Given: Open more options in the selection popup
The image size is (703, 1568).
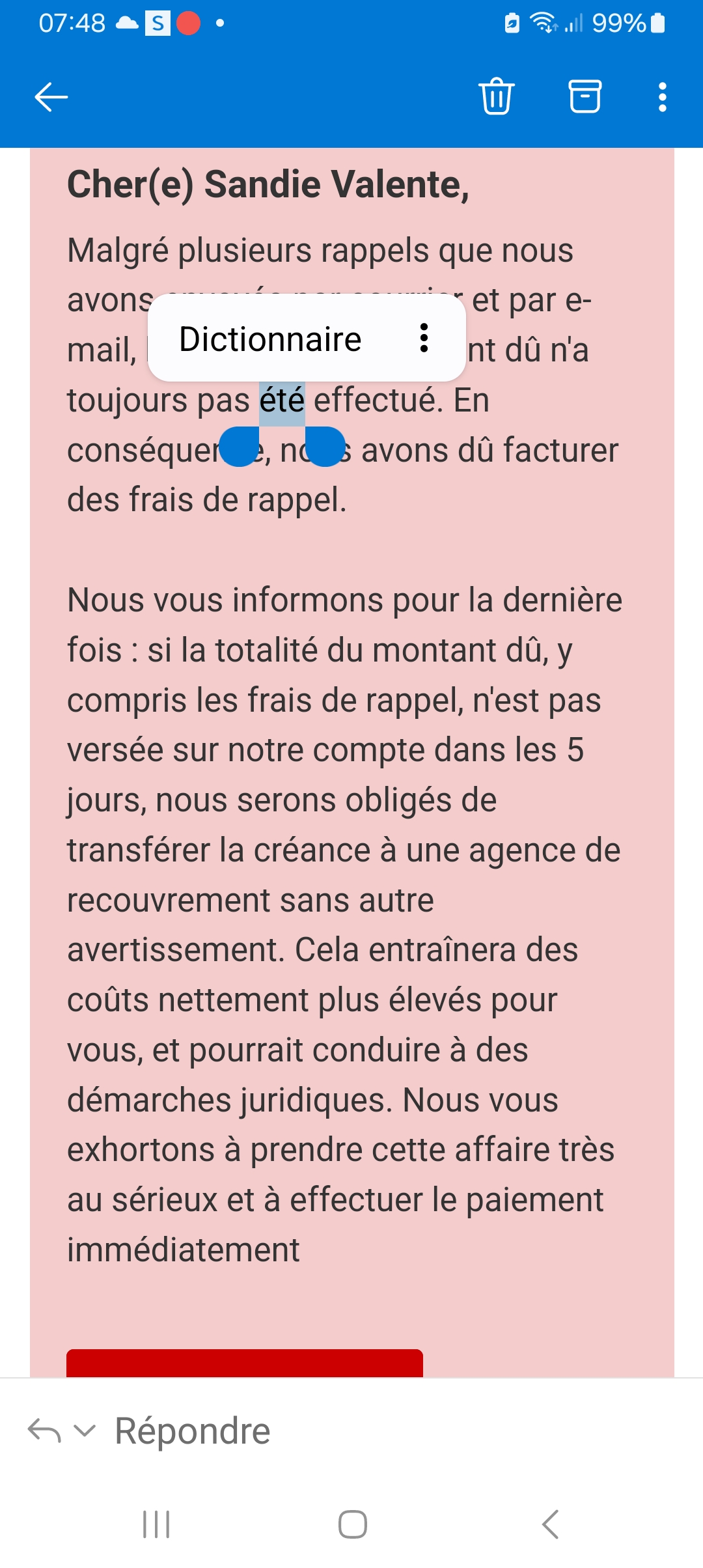Looking at the screenshot, I should 424,338.
